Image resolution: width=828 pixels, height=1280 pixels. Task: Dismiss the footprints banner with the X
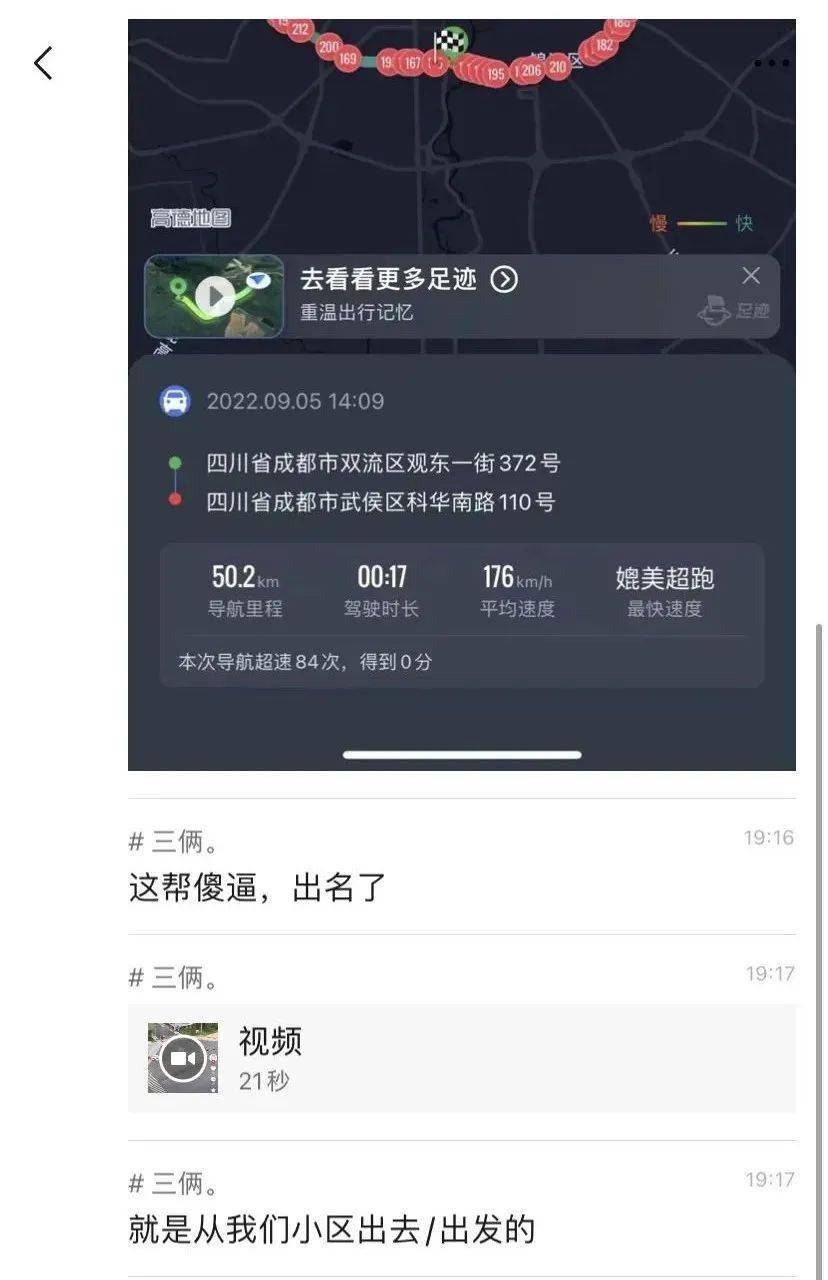coord(751,276)
